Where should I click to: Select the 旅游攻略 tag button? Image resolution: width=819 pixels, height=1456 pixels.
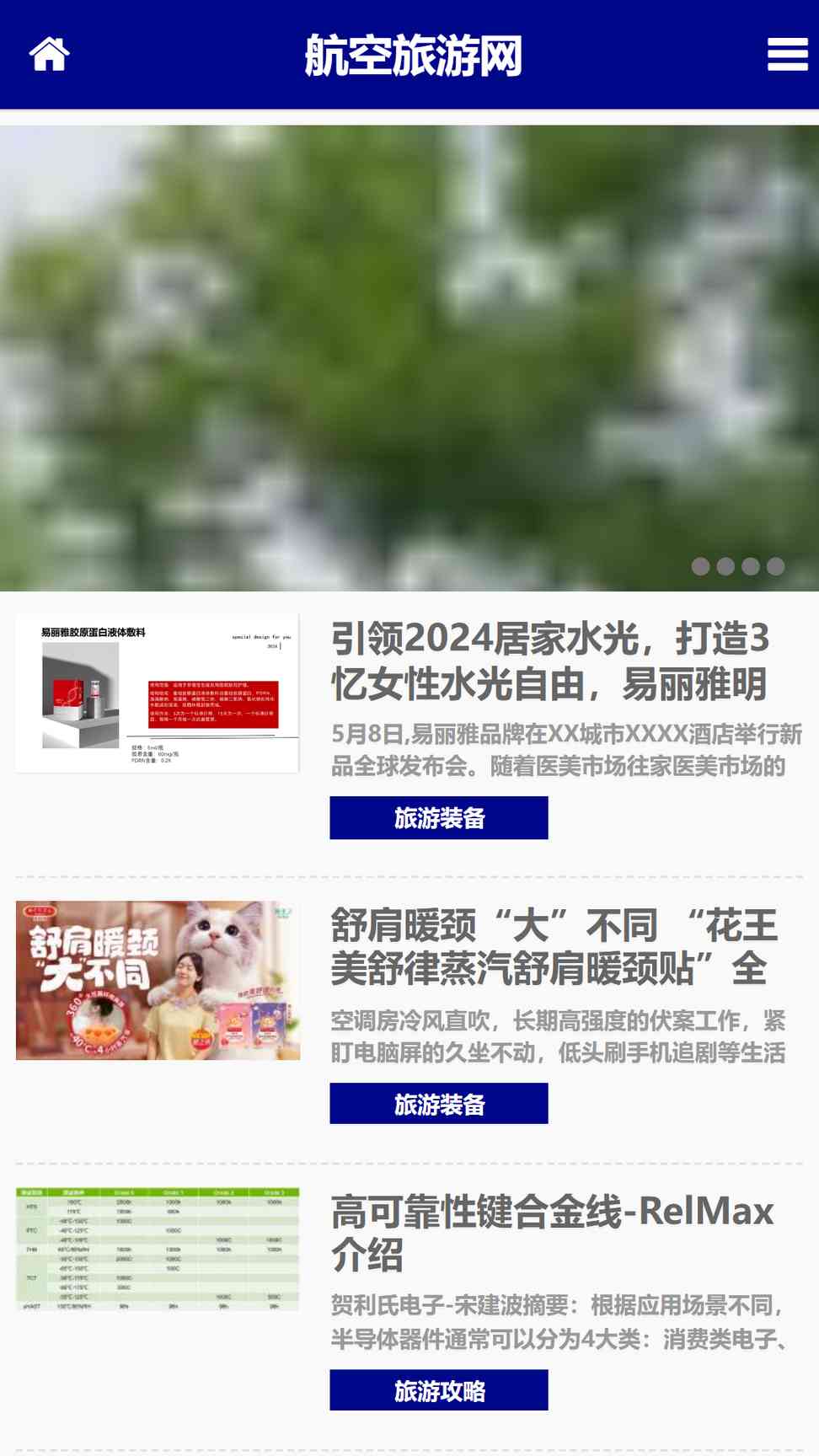439,1390
